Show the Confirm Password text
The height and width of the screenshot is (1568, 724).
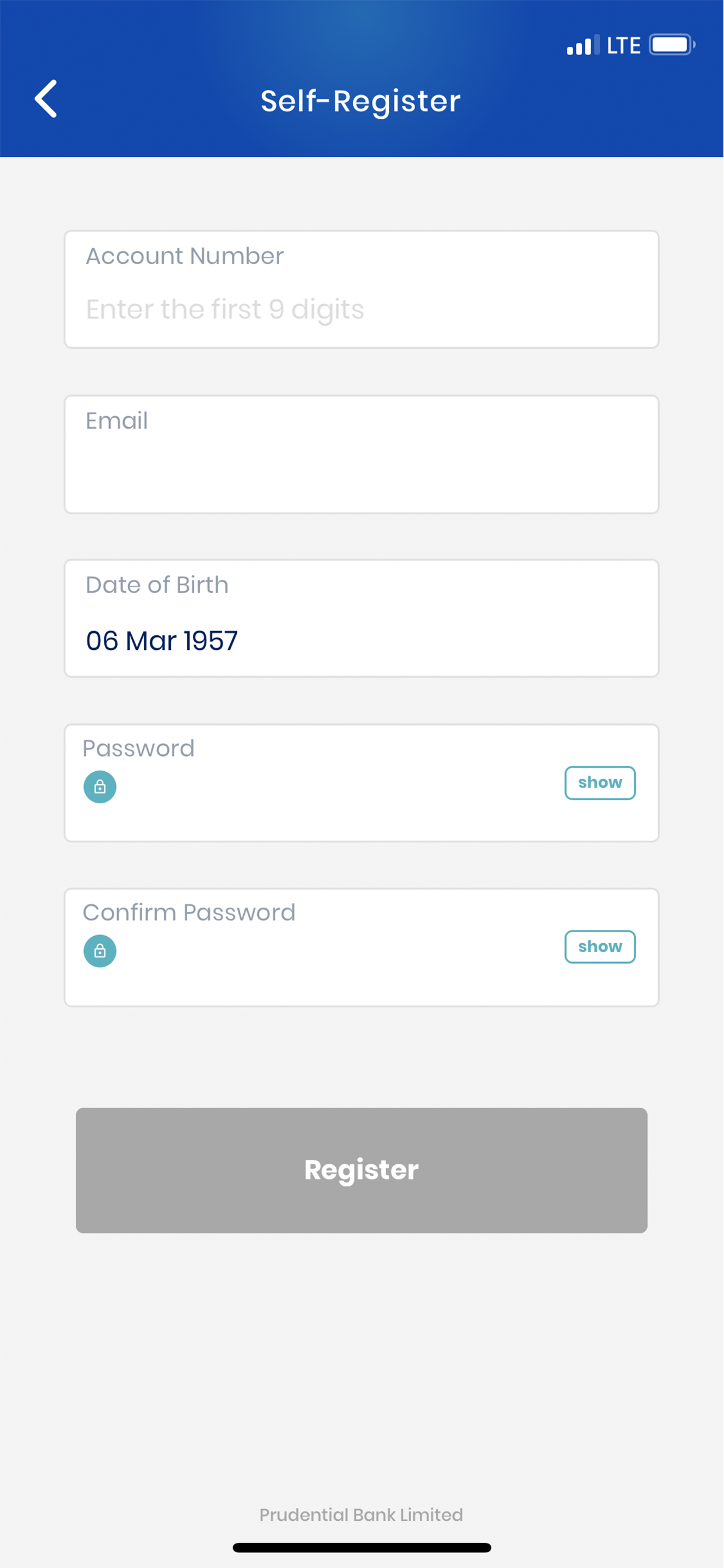(600, 946)
